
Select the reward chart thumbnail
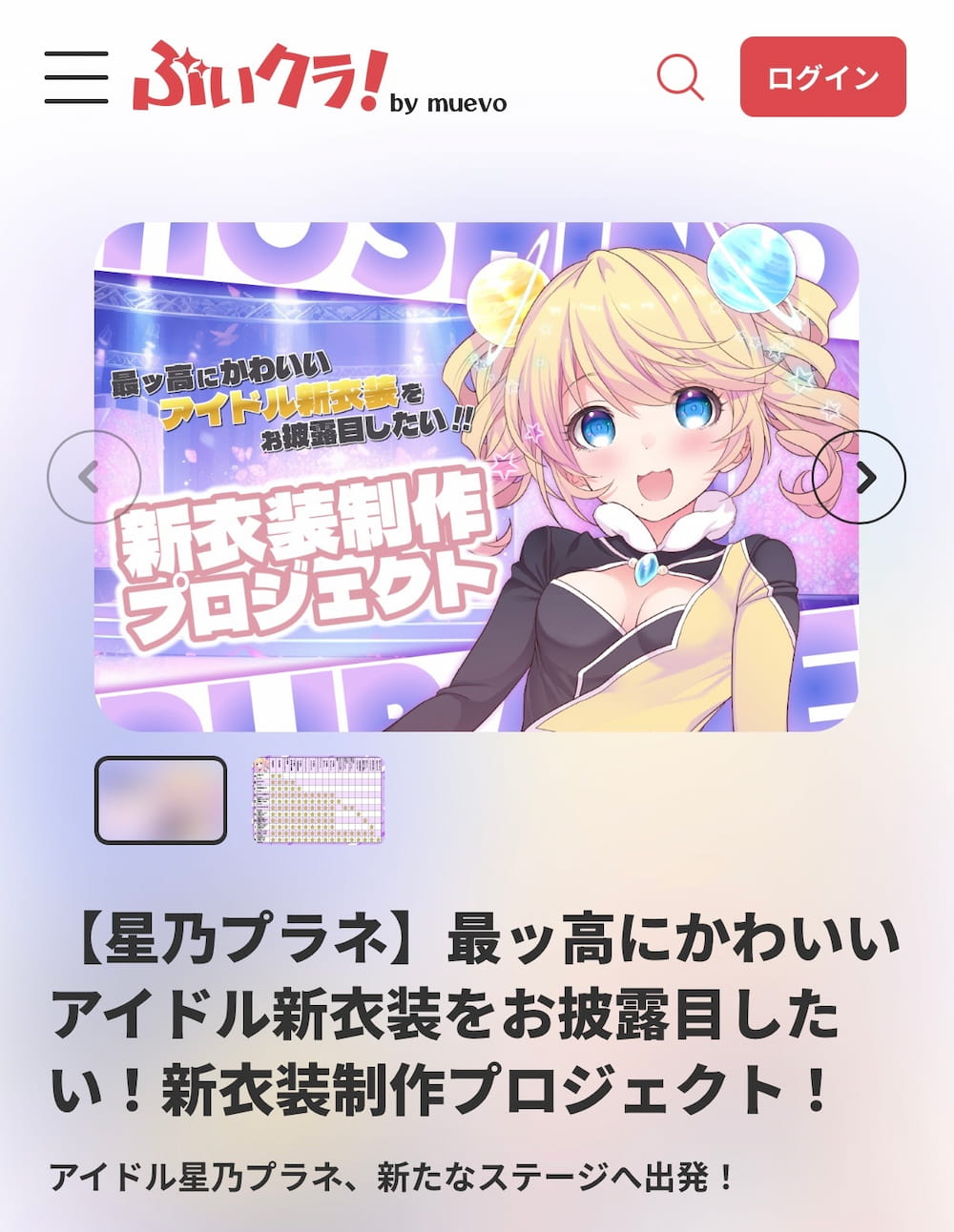pyautogui.click(x=318, y=800)
